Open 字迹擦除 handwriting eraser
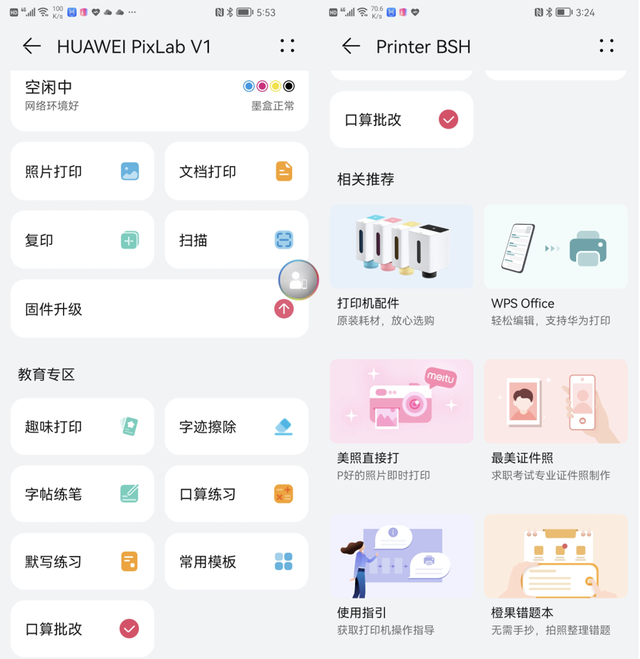The image size is (640, 659). pyautogui.click(x=236, y=427)
